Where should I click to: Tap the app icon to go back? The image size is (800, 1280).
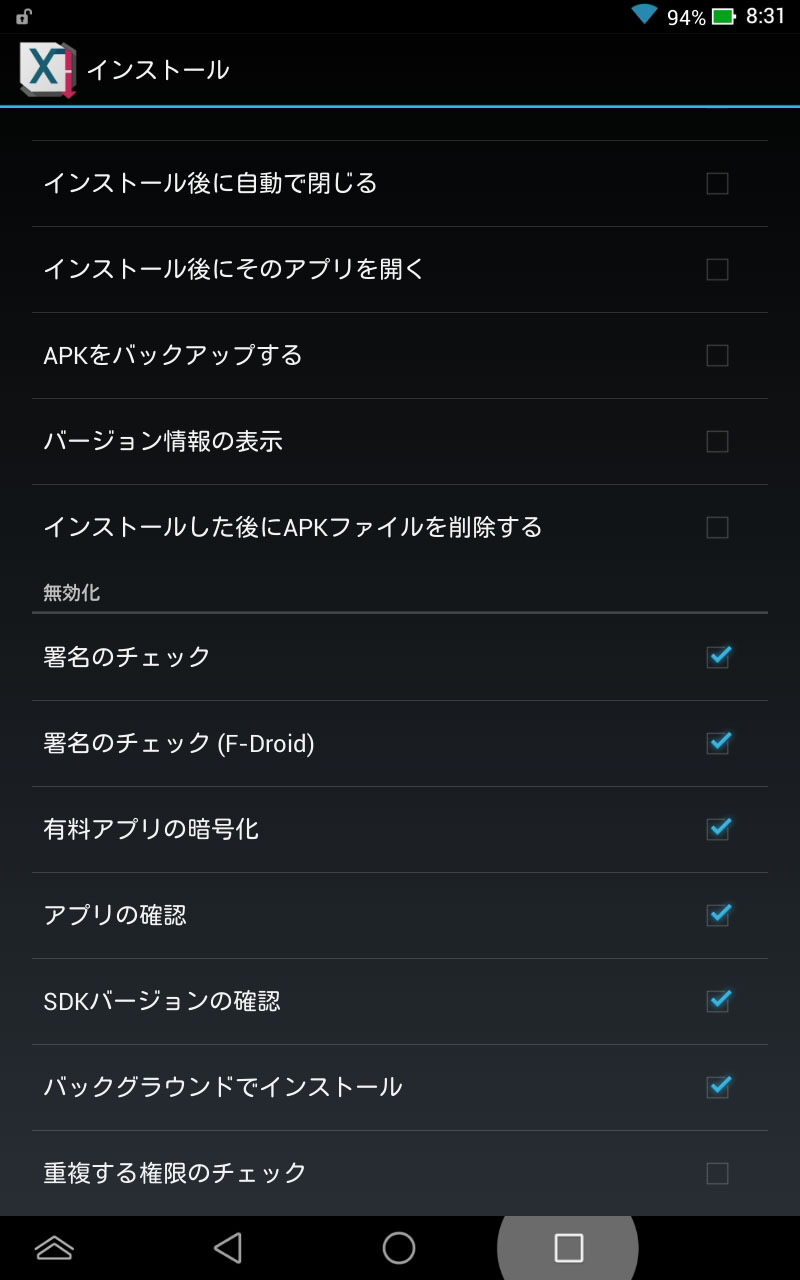(x=48, y=70)
